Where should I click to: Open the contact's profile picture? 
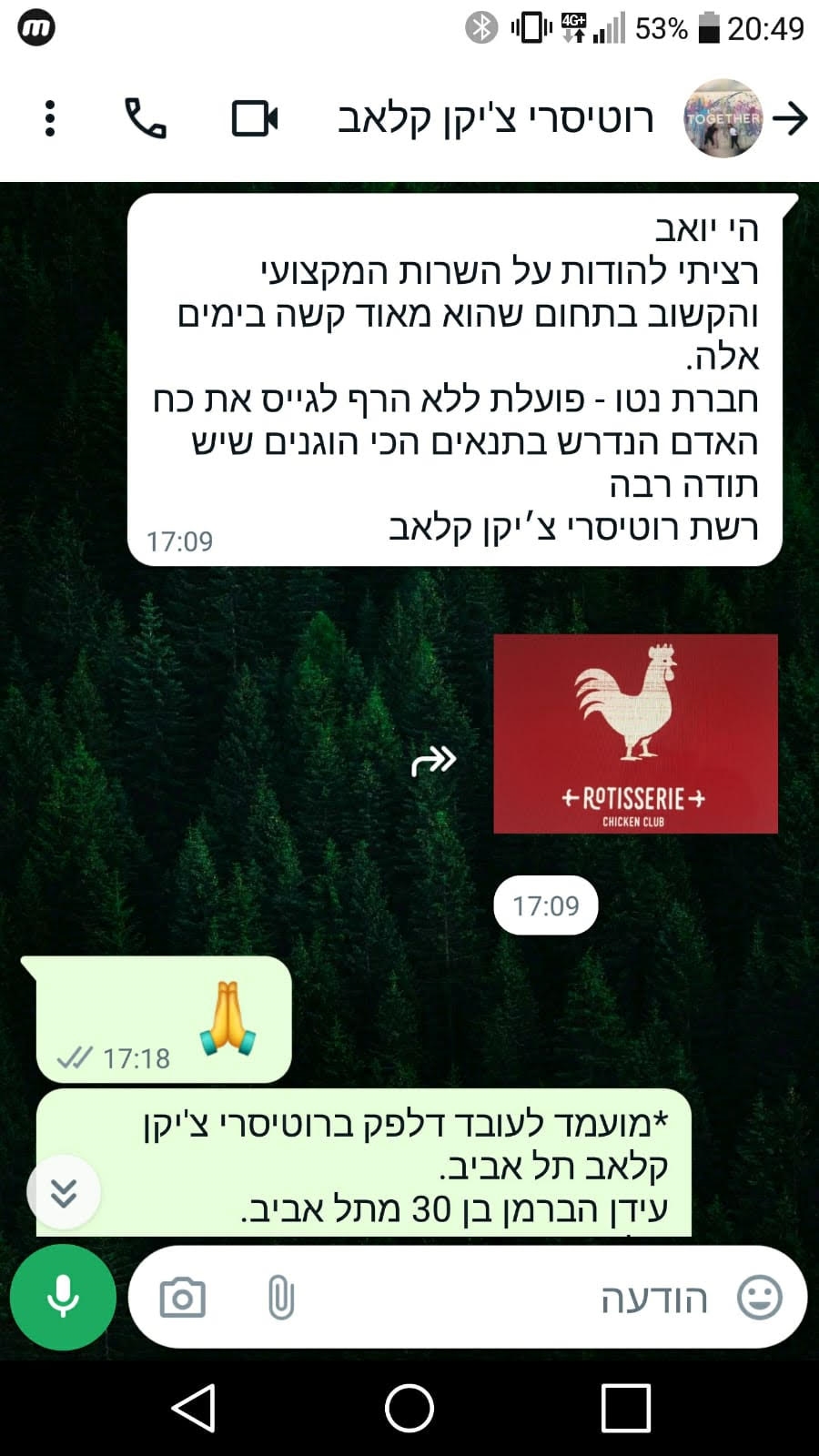tap(723, 119)
